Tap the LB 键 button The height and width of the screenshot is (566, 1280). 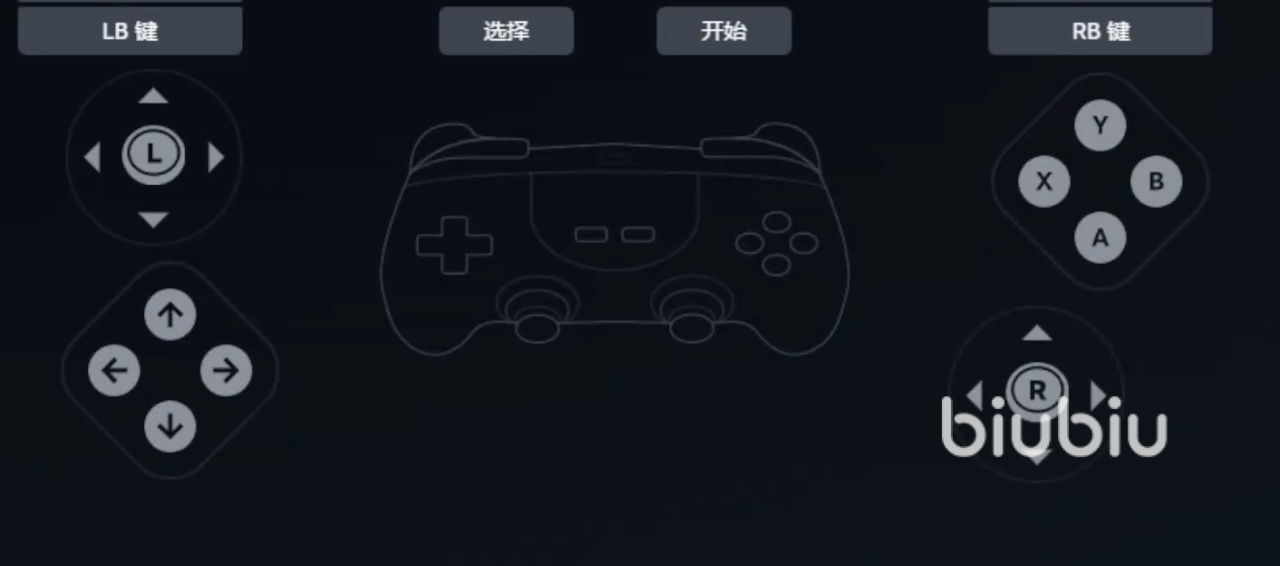pyautogui.click(x=130, y=32)
